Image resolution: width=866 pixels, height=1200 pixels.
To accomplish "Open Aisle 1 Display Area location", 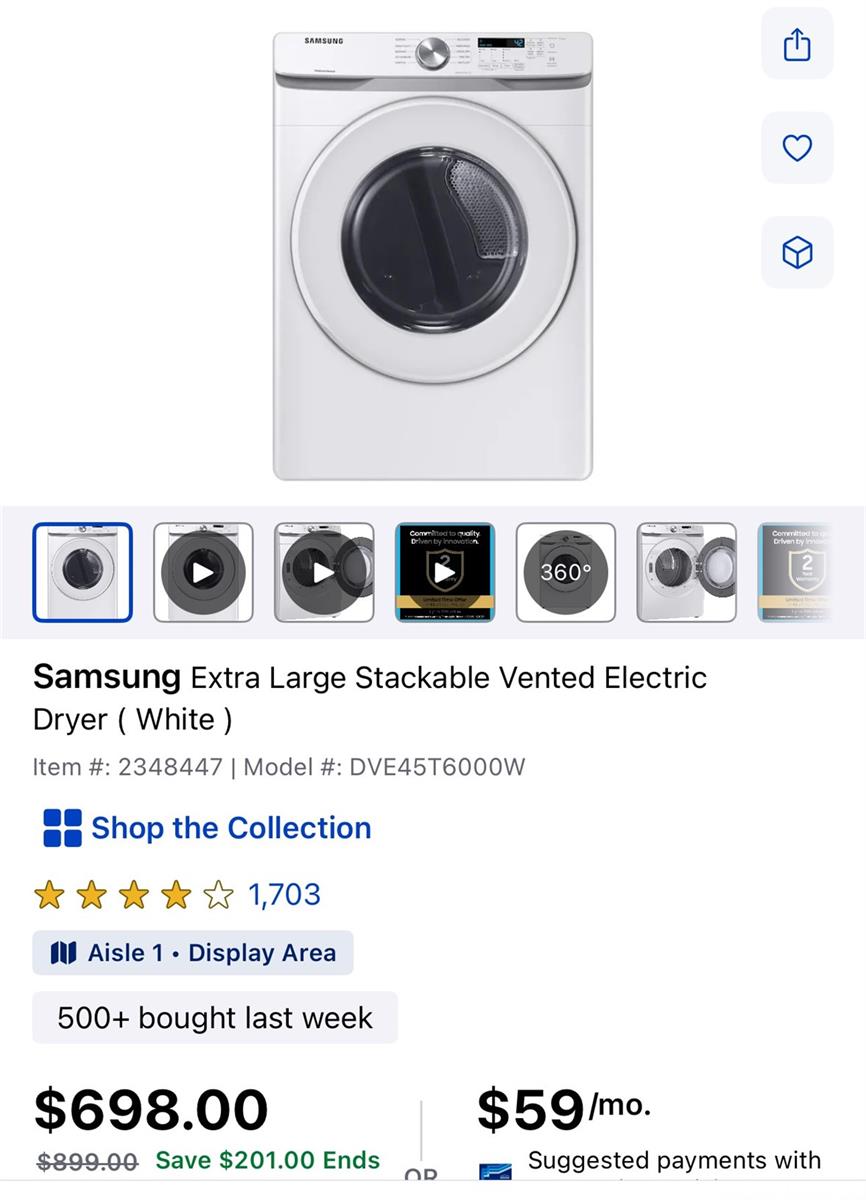I will (x=193, y=953).
